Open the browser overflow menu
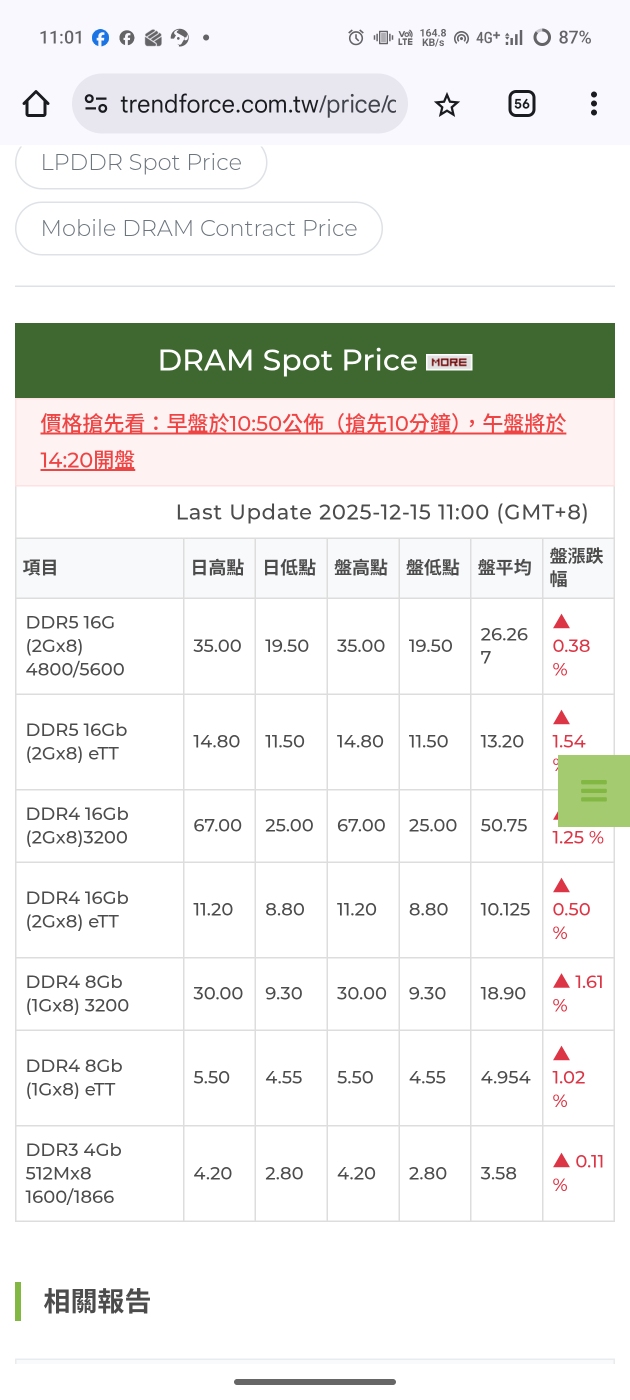 pyautogui.click(x=594, y=104)
